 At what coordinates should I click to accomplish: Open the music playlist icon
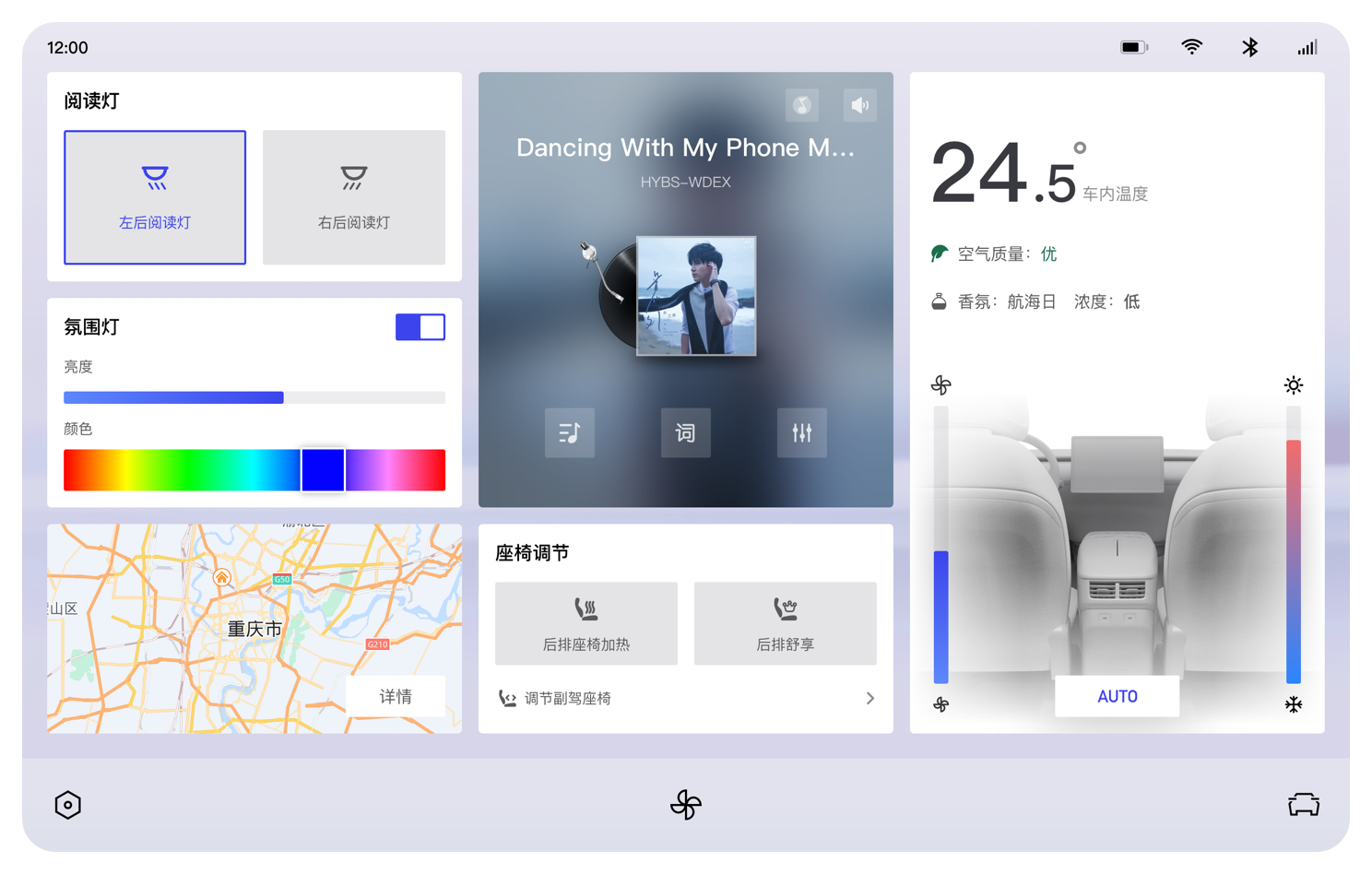pos(570,432)
